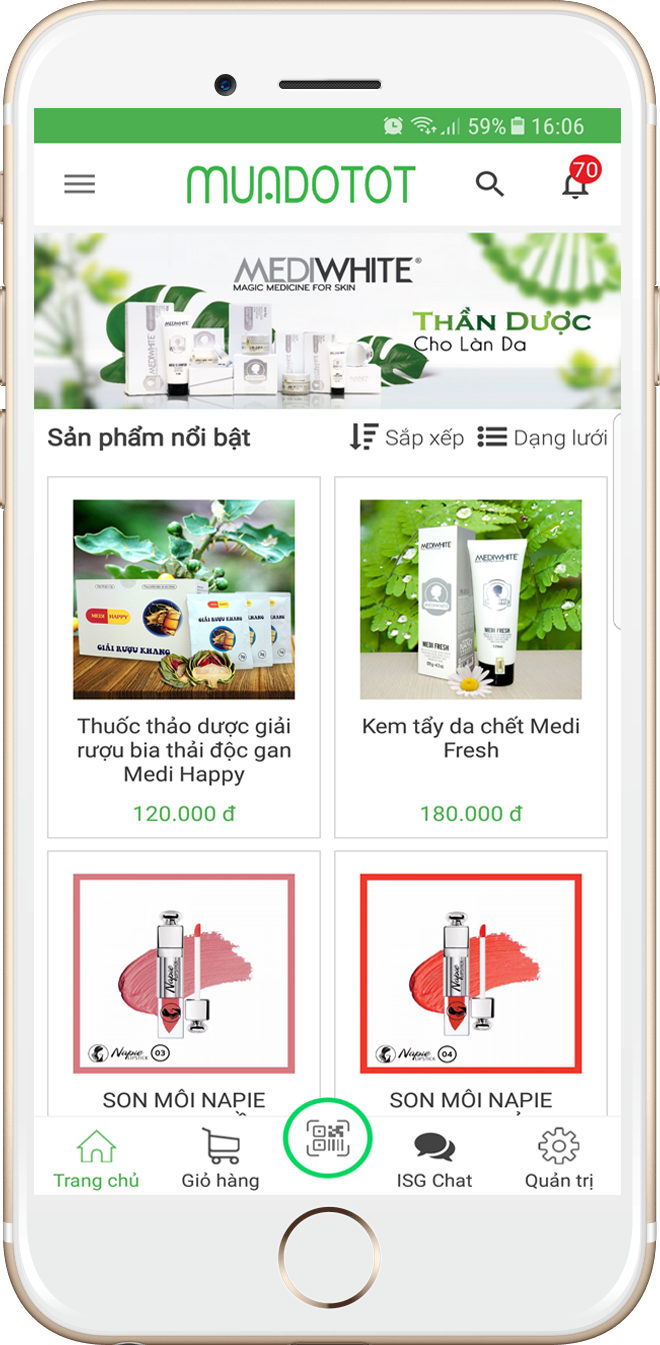Switch to the Quản trị tab
Screen dimensions: 660x1345
pyautogui.click(x=559, y=1158)
